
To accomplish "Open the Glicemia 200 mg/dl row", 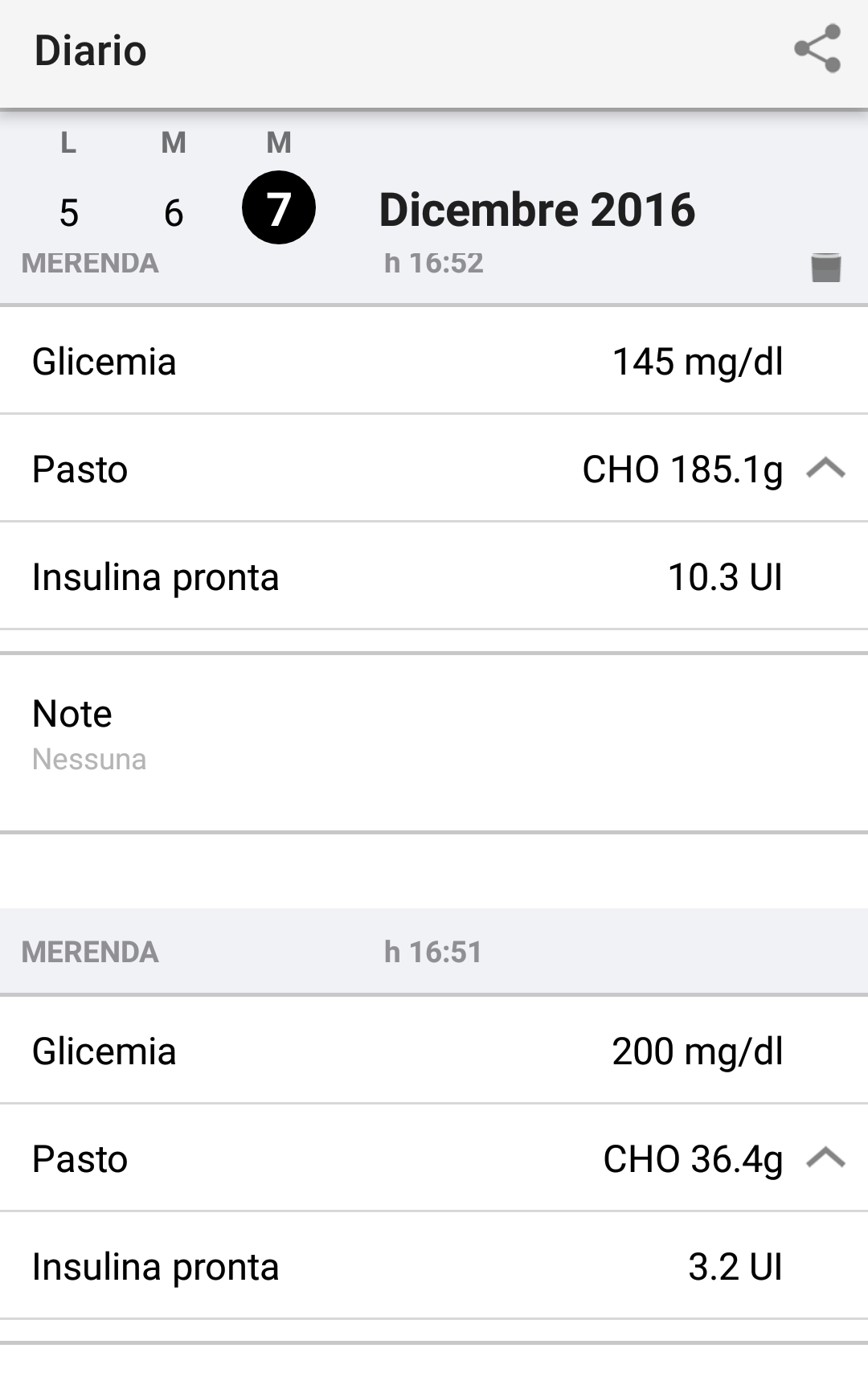I will (434, 1051).
